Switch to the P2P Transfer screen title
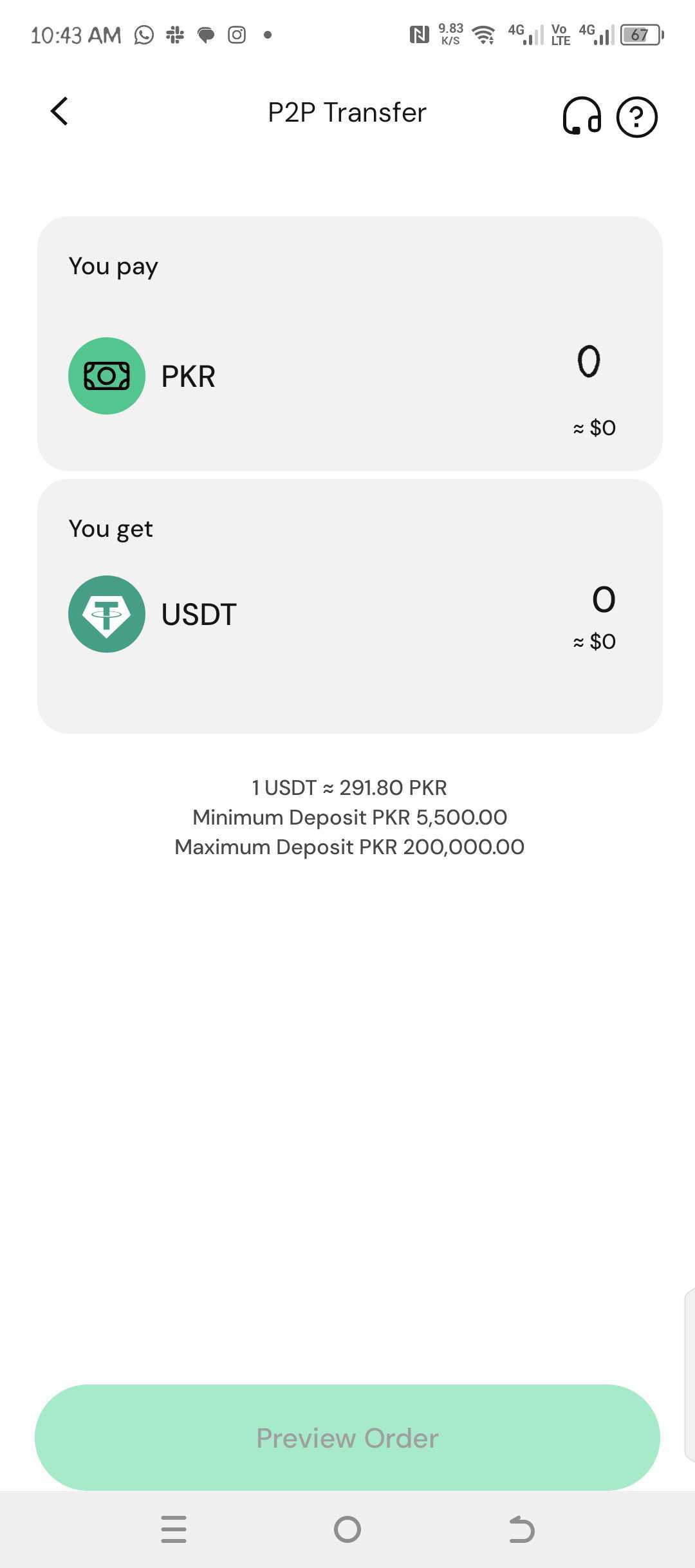 click(x=347, y=111)
